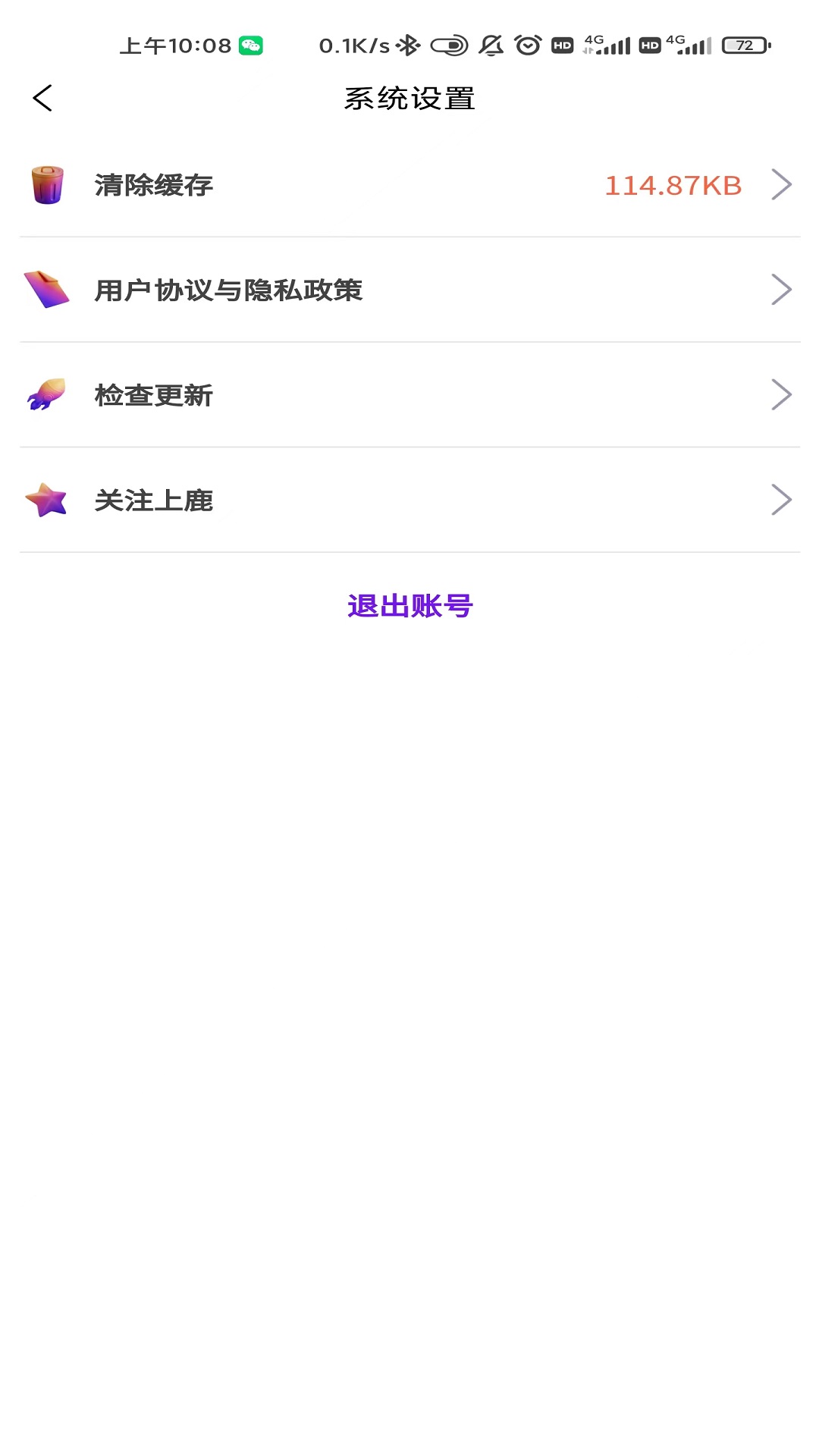Viewport: 819px width, 1456px height.
Task: Tap the WeChat icon in the status bar
Action: click(252, 45)
